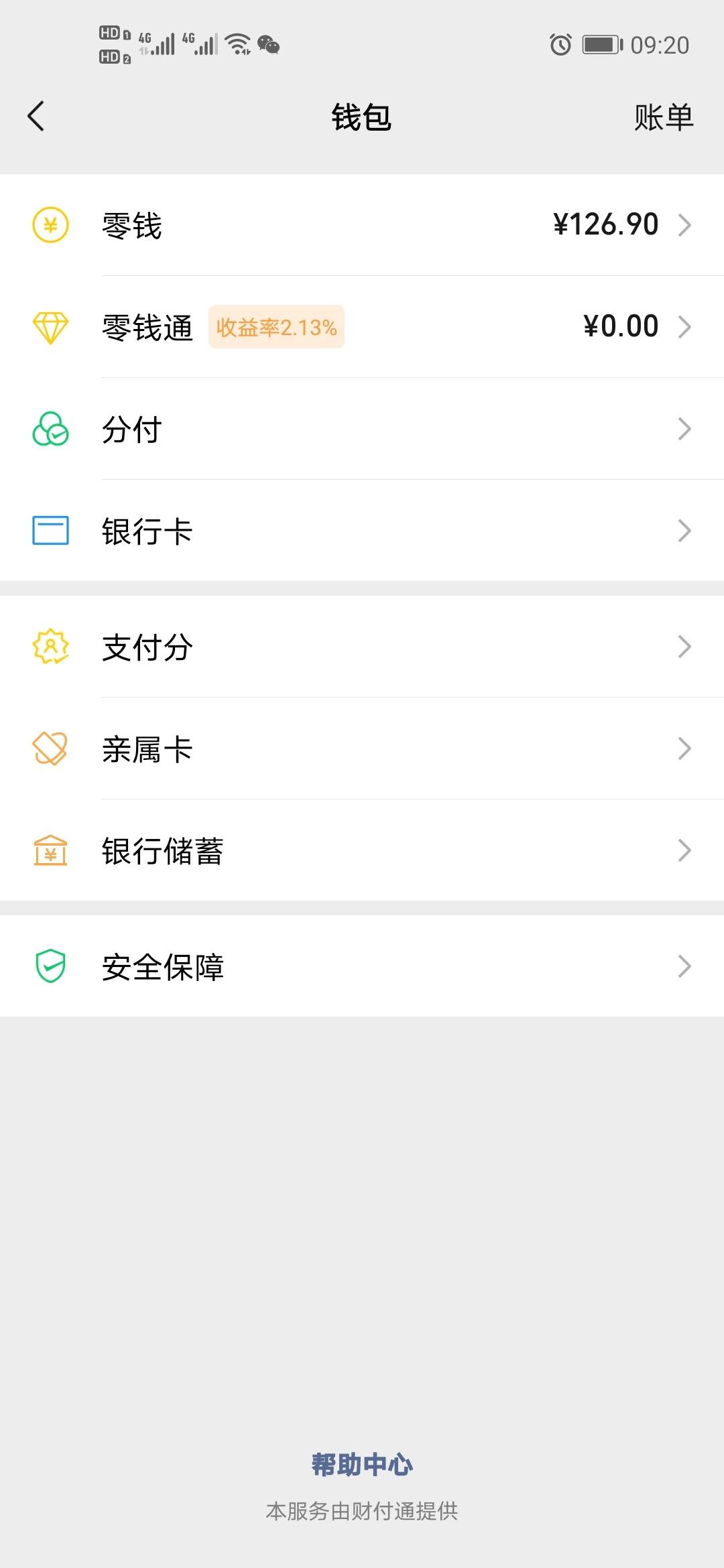Open the 亲属卡 row

click(362, 748)
